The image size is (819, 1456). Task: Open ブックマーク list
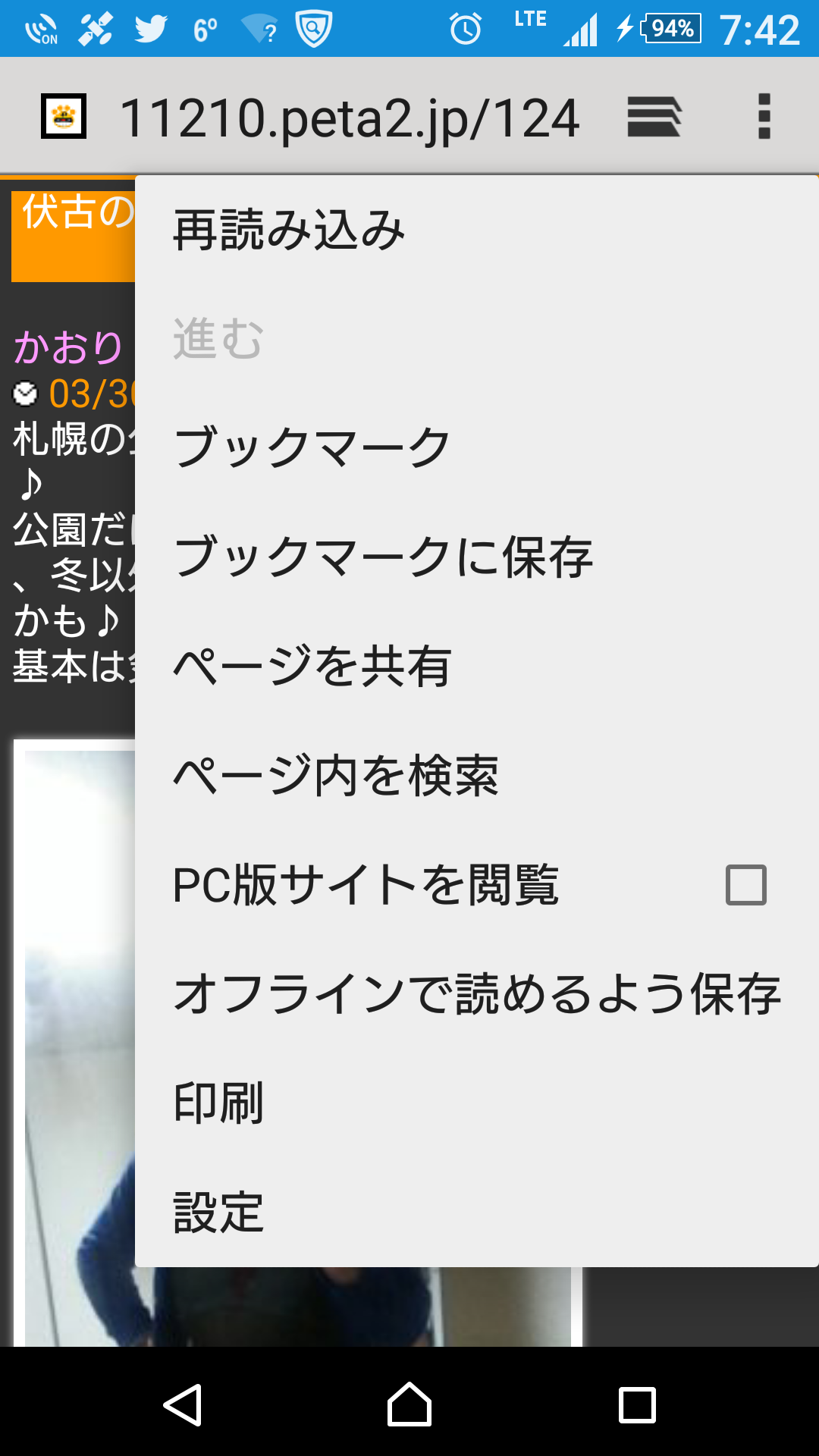(x=476, y=447)
